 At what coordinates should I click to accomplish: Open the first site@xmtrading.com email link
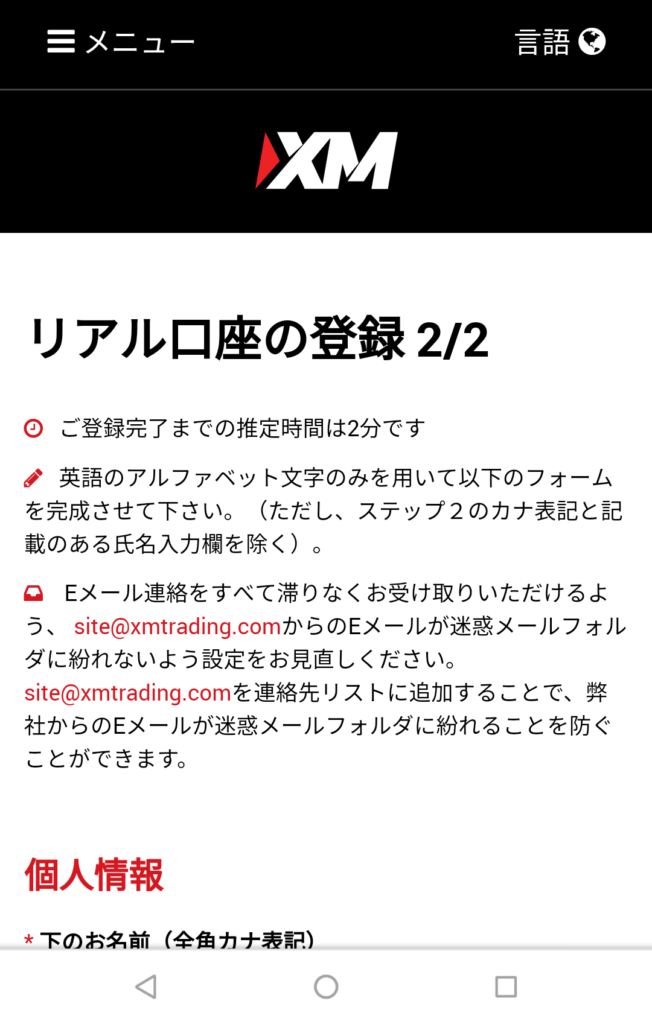(177, 627)
